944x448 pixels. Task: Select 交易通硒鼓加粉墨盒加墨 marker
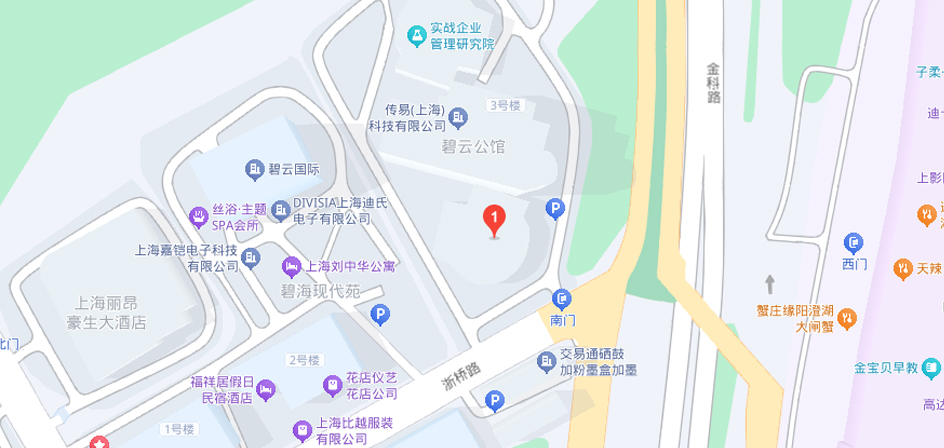pyautogui.click(x=546, y=361)
